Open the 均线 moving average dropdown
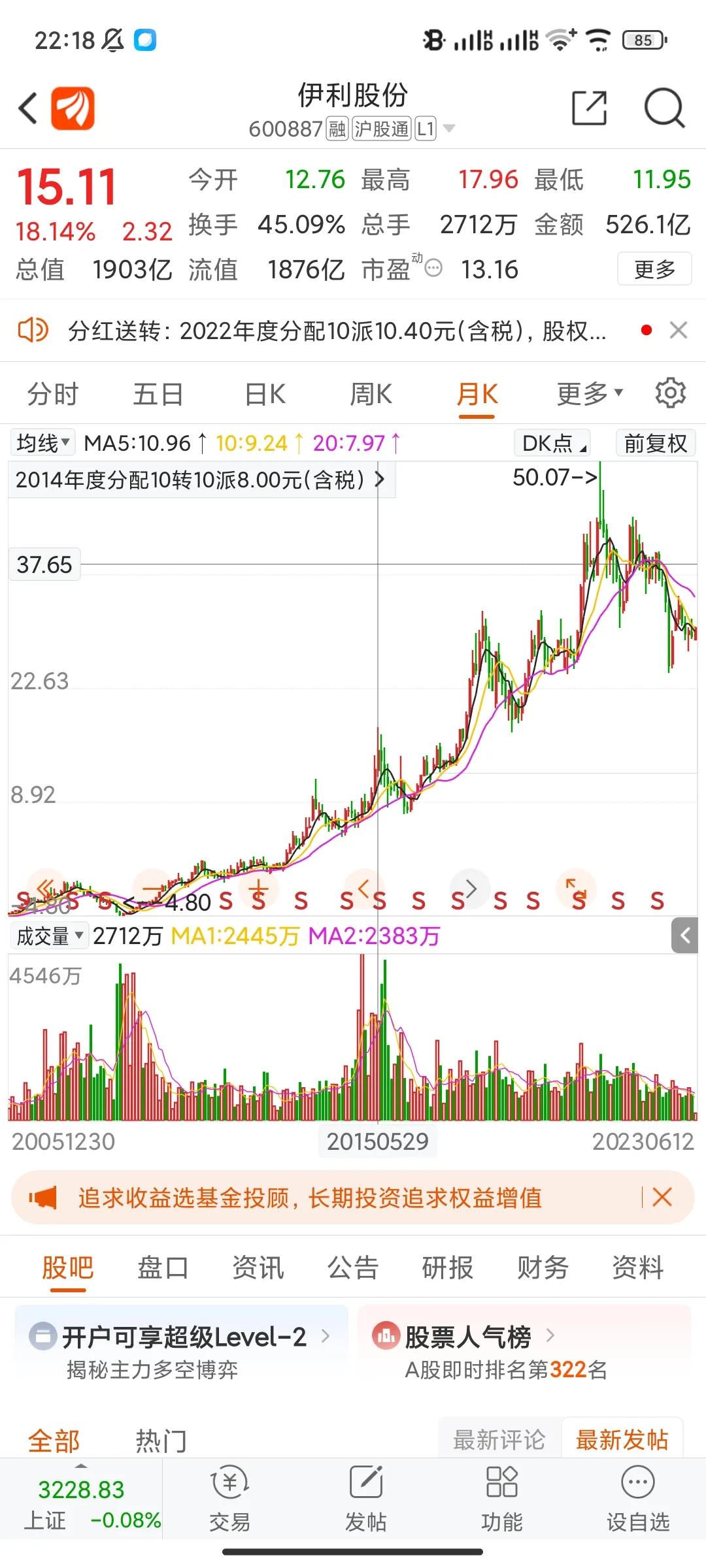706x1568 pixels. pyautogui.click(x=42, y=443)
